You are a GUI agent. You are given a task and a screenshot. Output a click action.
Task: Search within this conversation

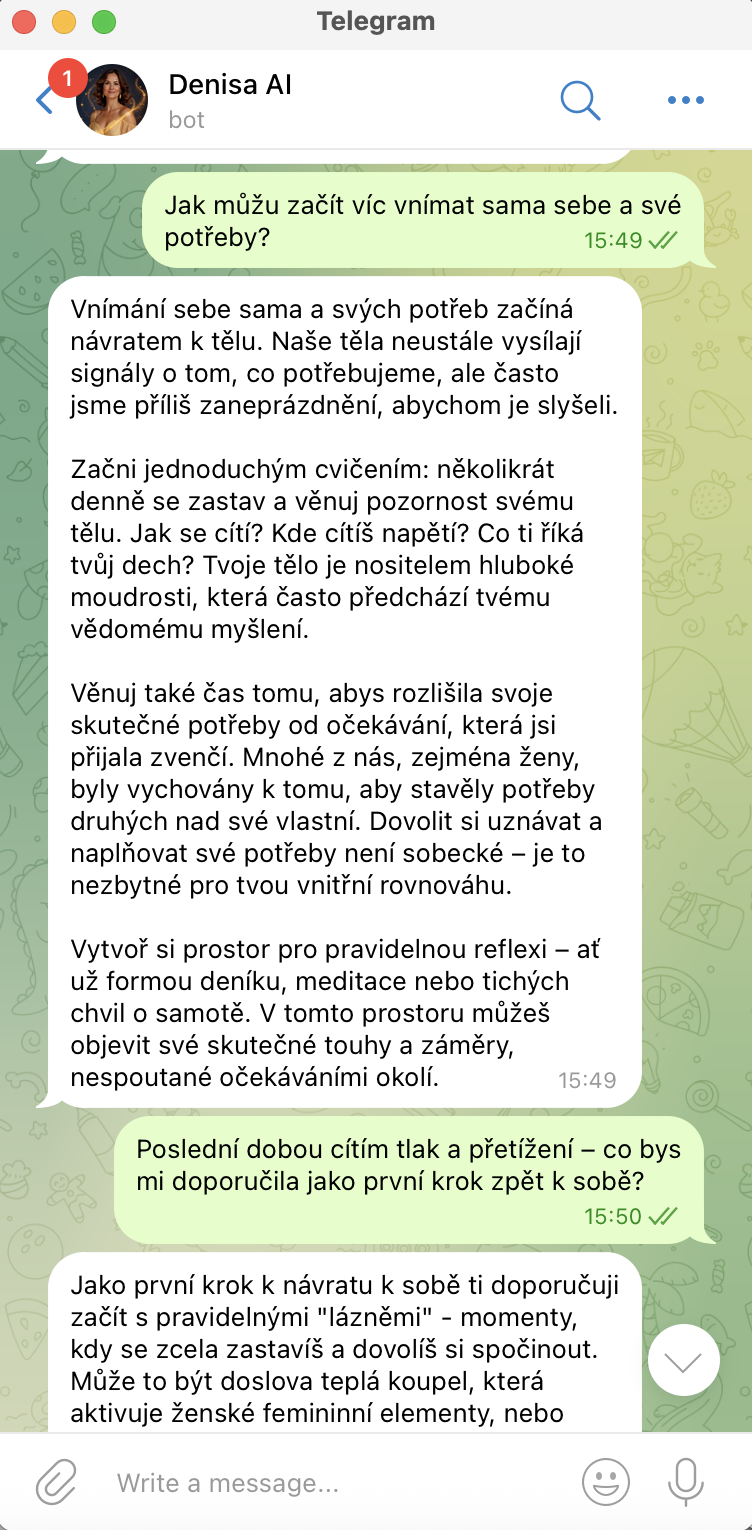(x=580, y=100)
